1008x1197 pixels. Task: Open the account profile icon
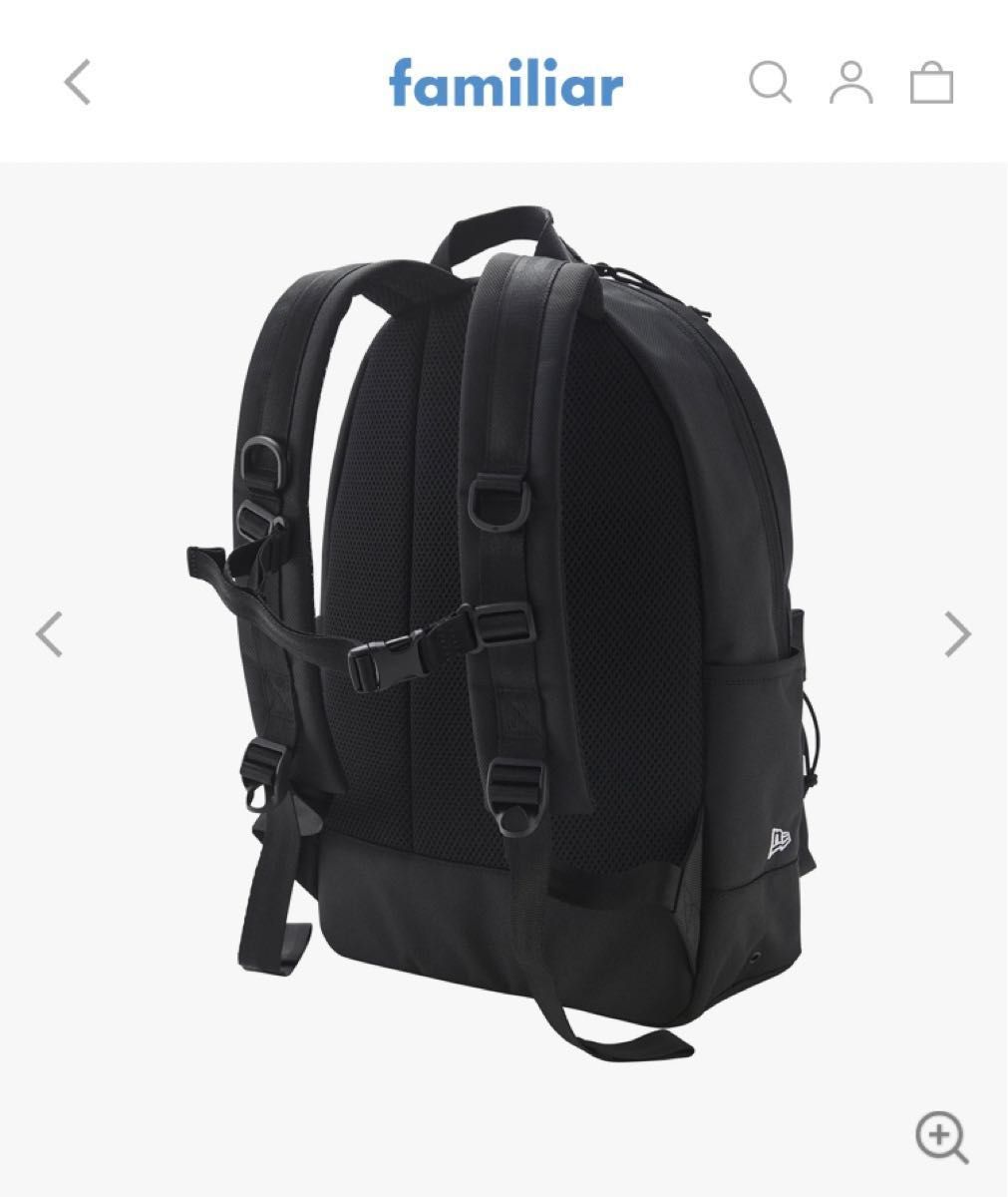pos(850,83)
